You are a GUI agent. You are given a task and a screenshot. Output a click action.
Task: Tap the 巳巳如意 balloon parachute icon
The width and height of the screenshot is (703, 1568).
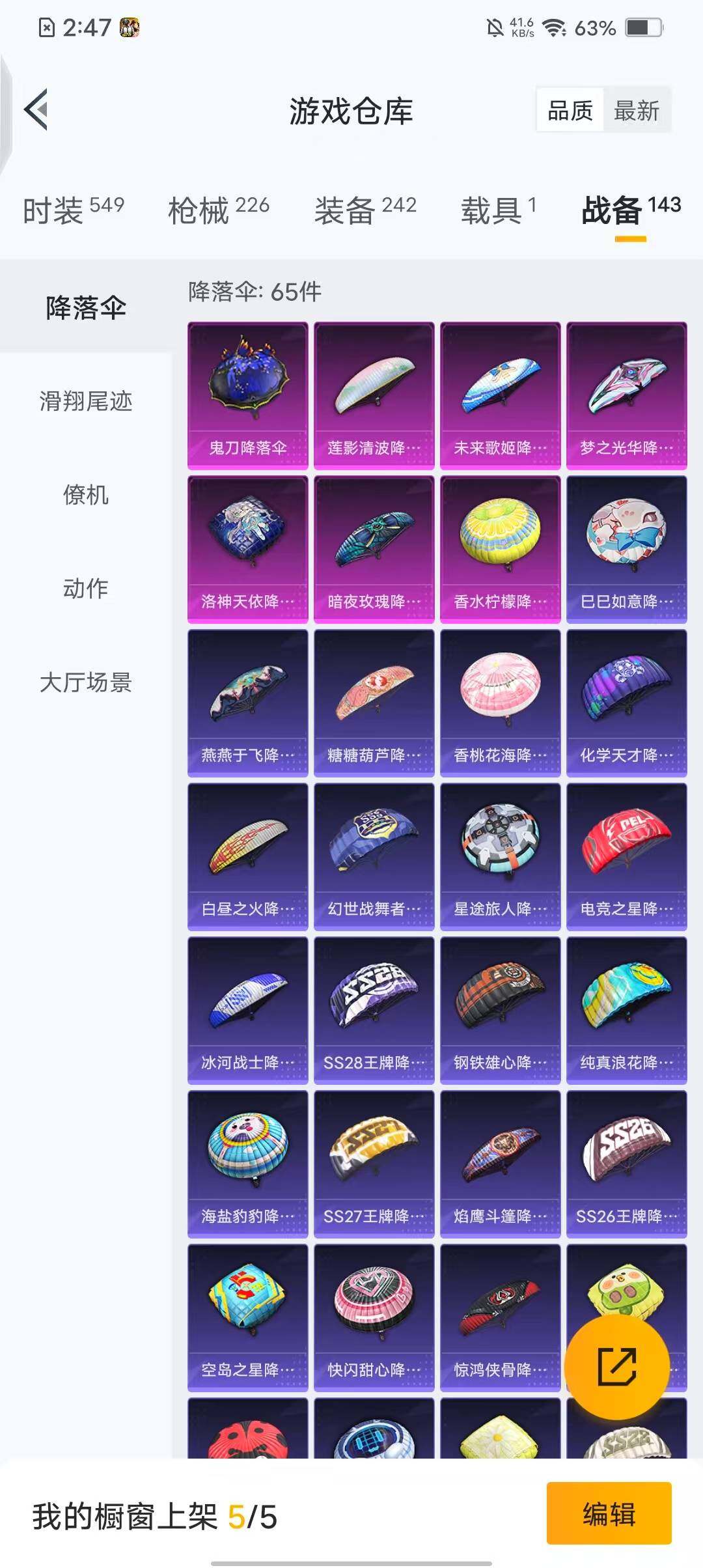pyautogui.click(x=627, y=547)
